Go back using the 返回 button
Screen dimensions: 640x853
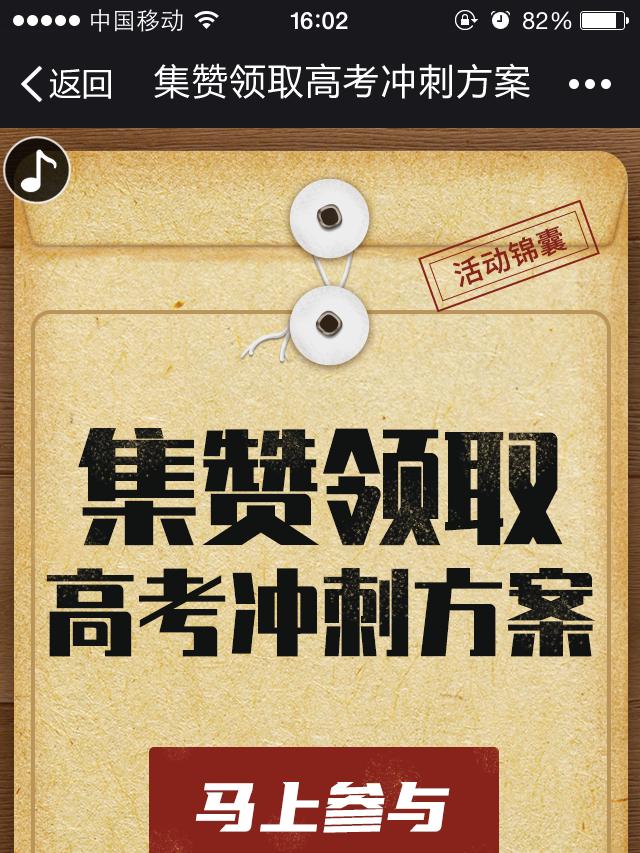click(x=66, y=84)
